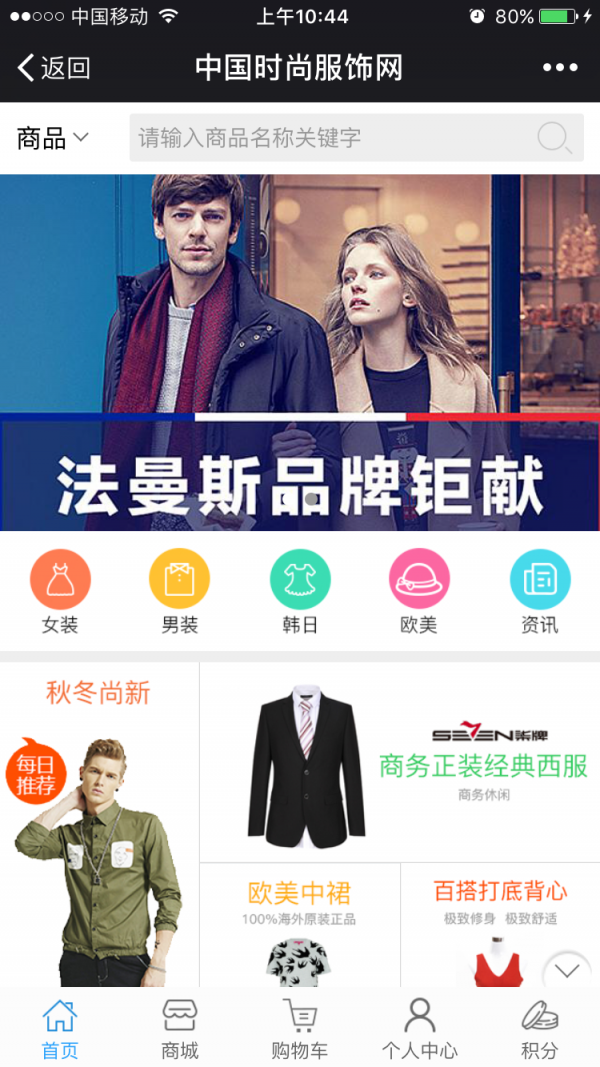
Task: Open the 百搭打底背心 product tile
Action: [x=501, y=925]
